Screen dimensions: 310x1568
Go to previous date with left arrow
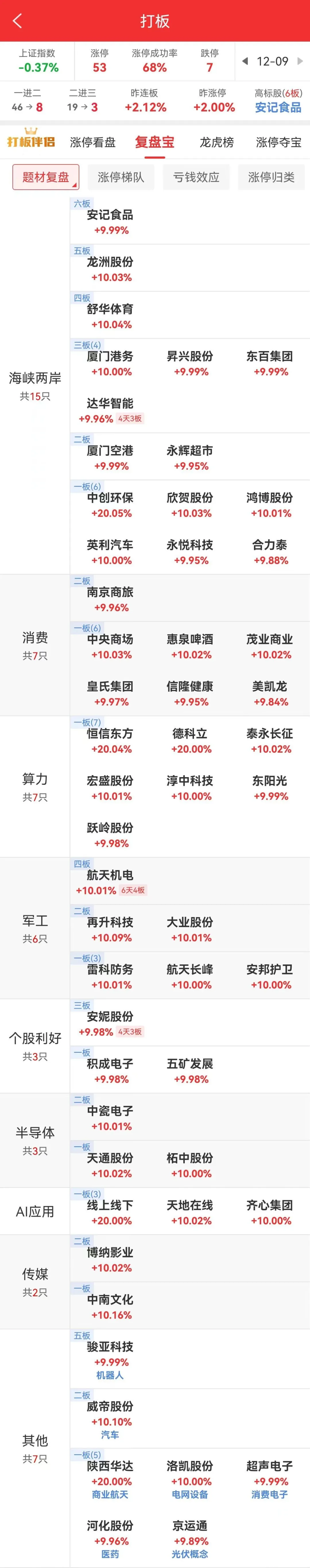[245, 61]
